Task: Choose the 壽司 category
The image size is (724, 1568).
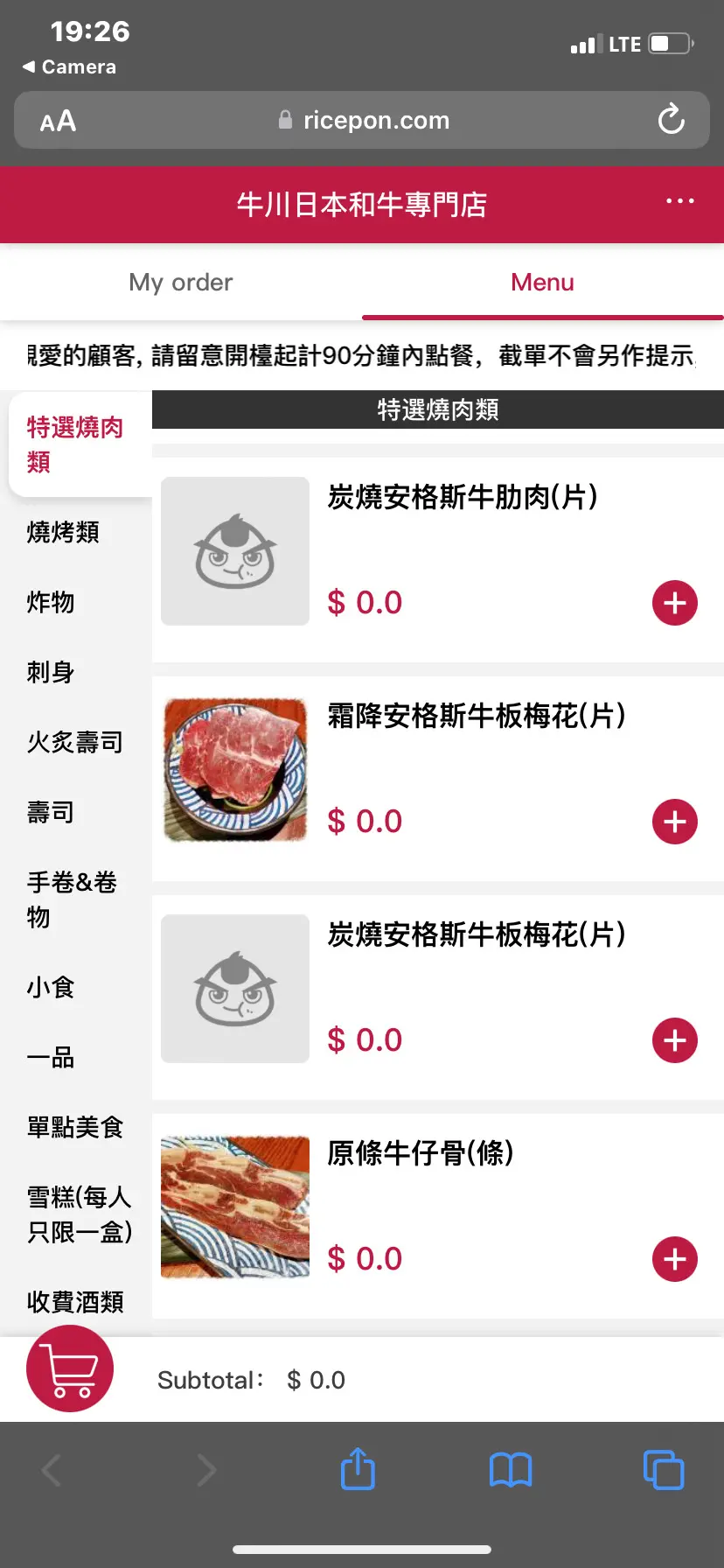Action: coord(51,812)
